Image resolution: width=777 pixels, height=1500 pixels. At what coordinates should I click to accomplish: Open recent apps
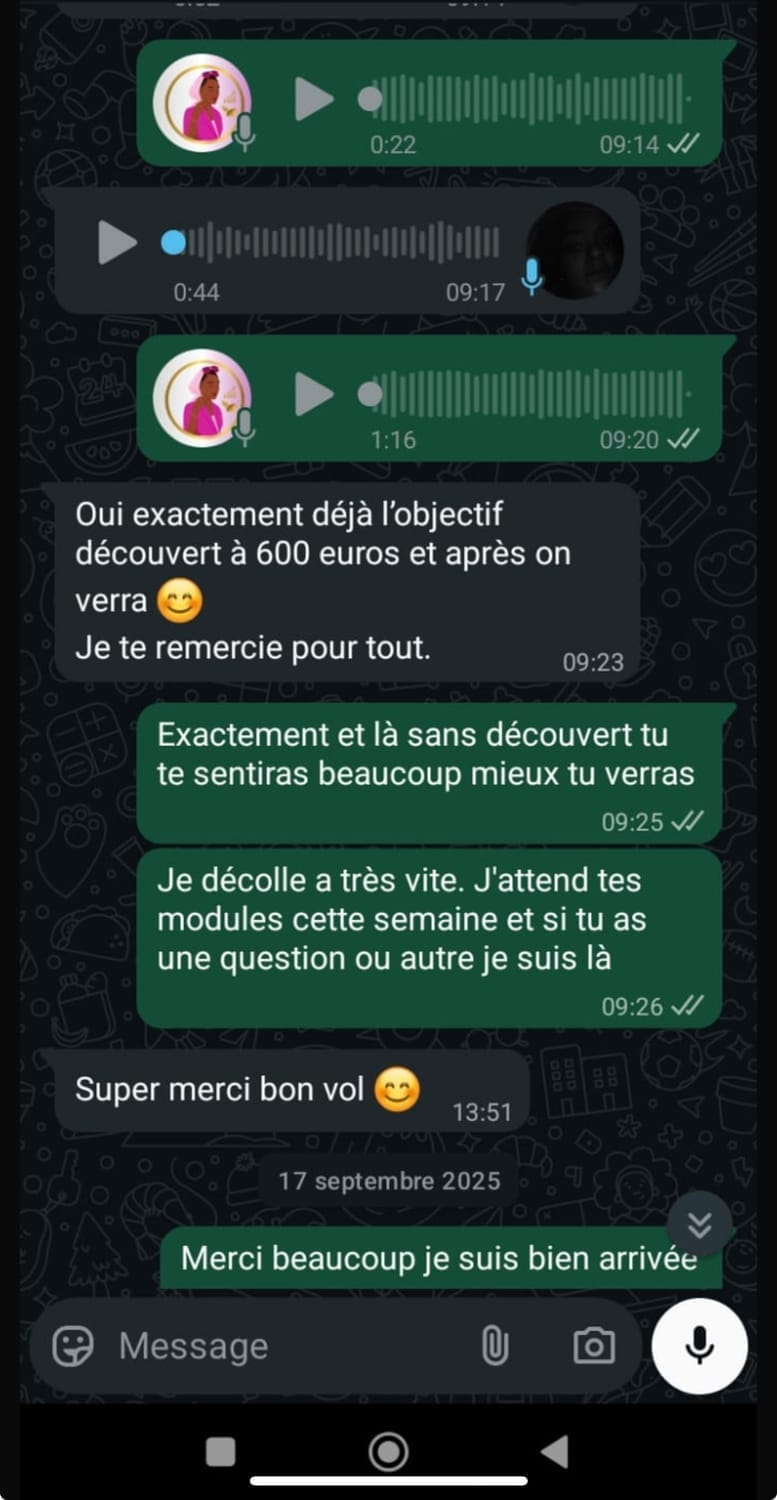tap(220, 1451)
